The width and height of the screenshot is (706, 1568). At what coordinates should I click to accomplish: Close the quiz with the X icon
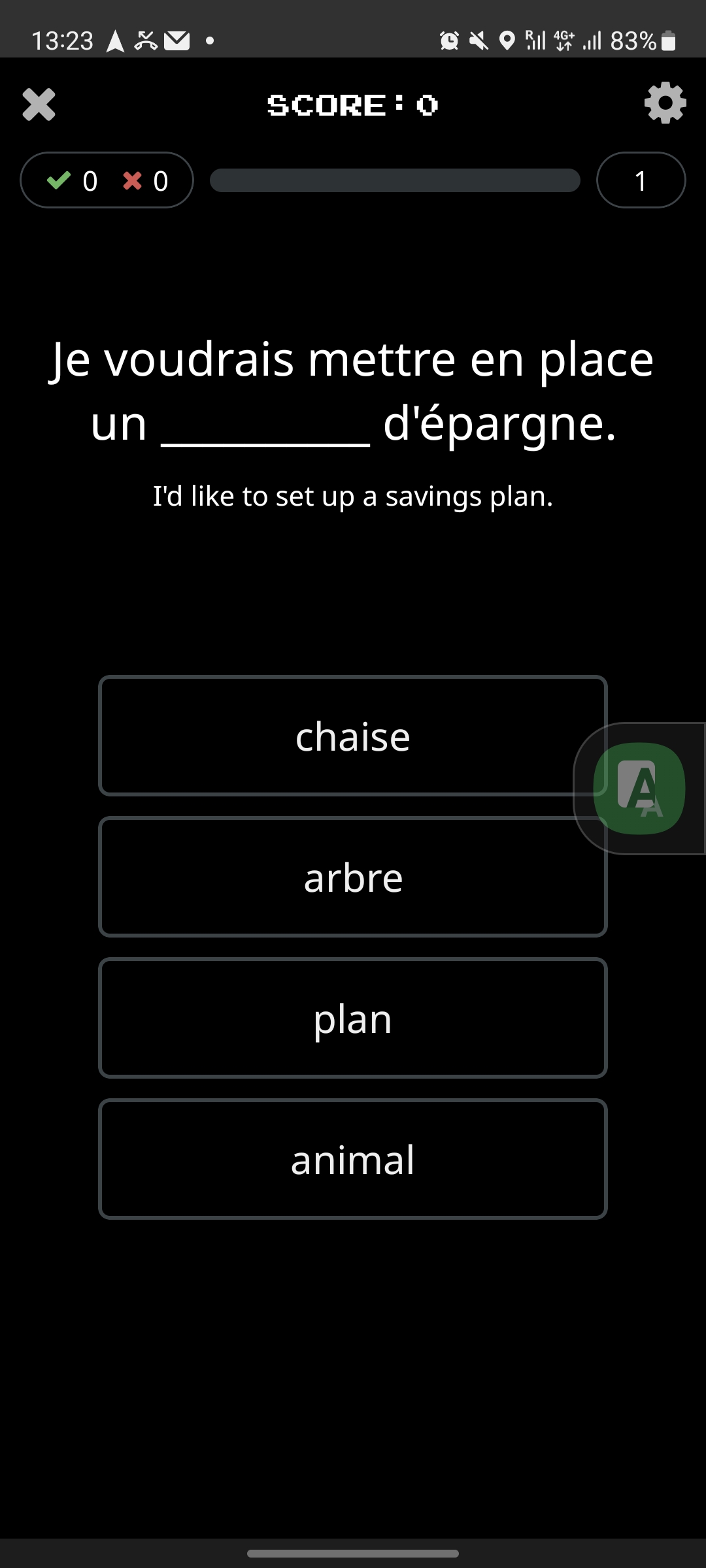(39, 105)
